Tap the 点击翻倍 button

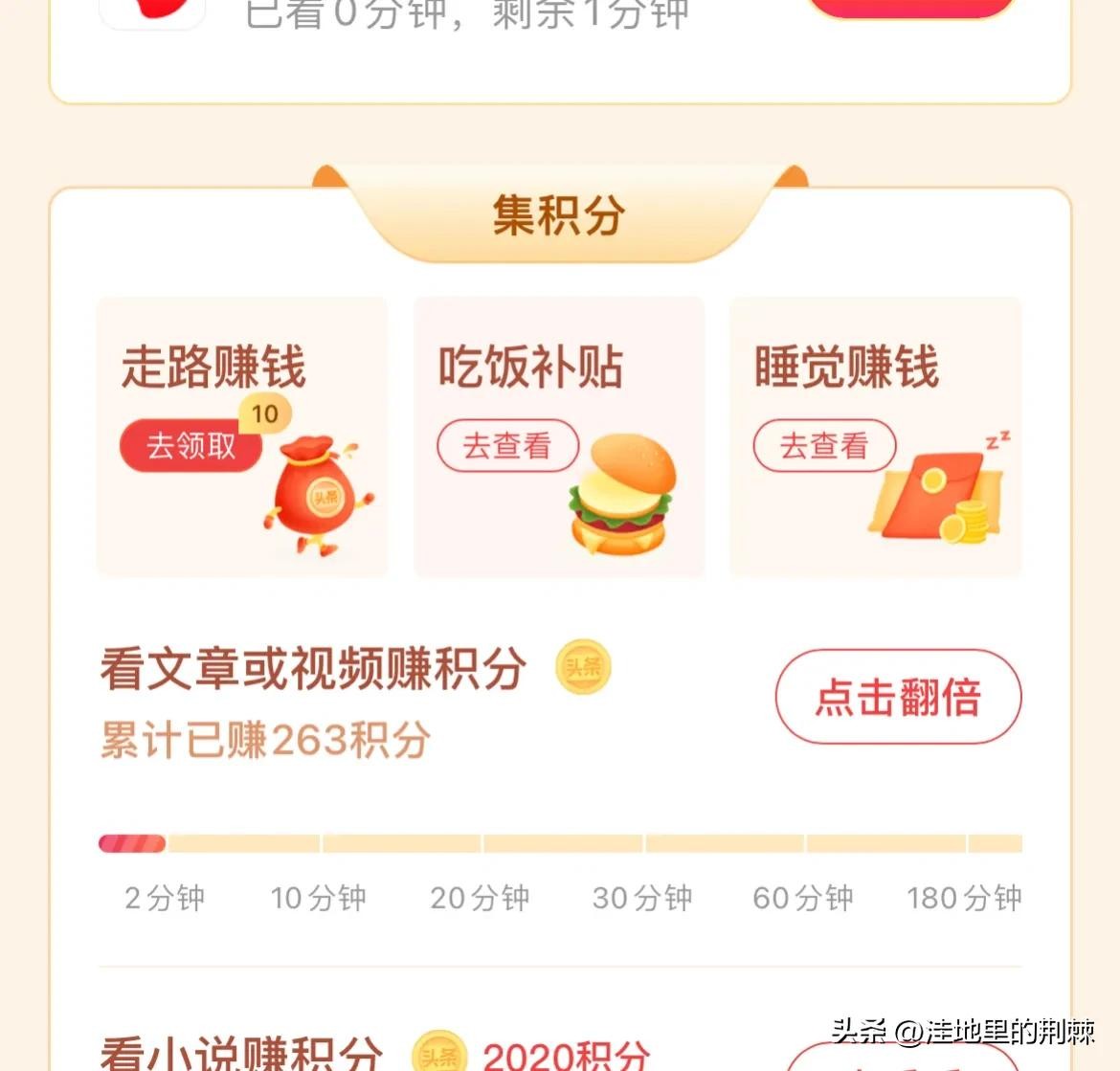click(x=898, y=697)
